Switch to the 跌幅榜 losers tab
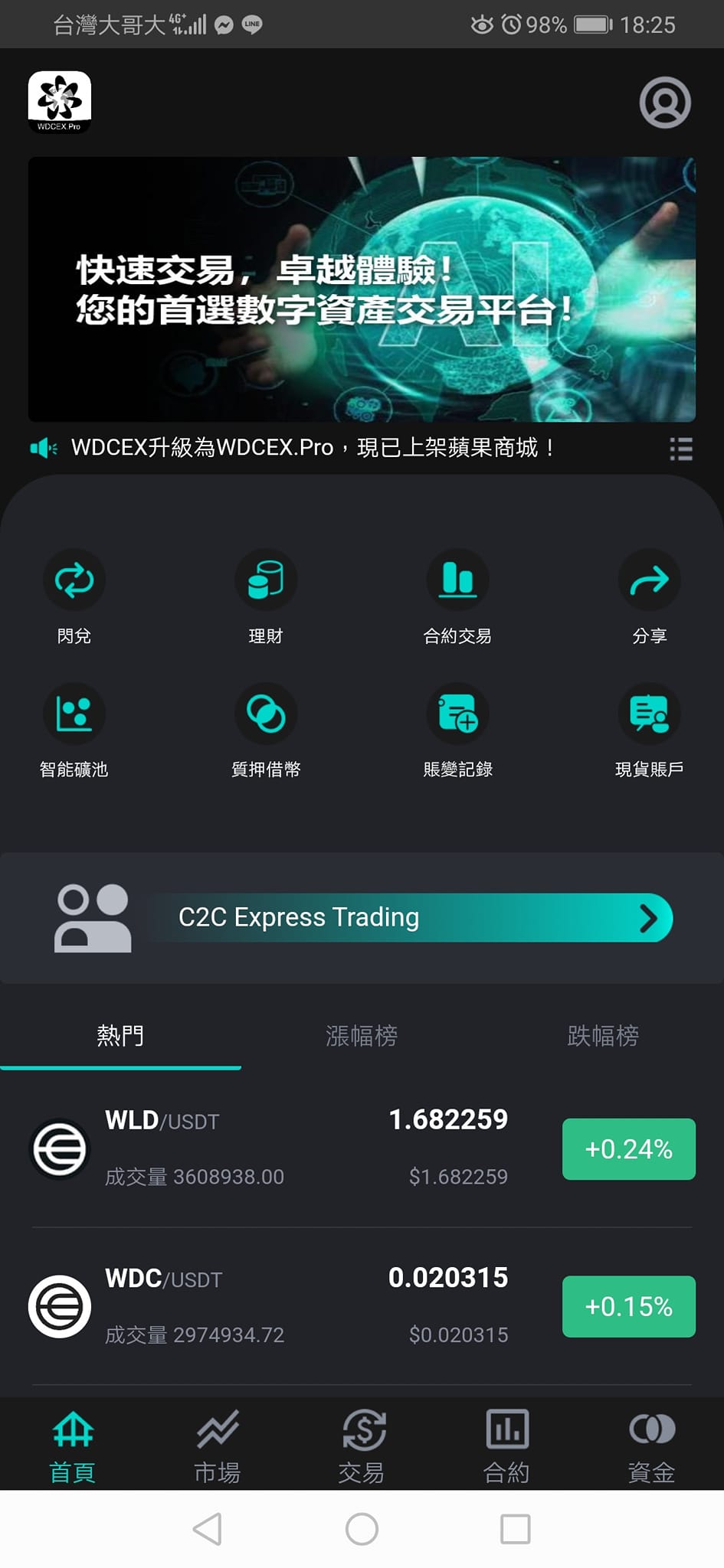This screenshot has height=1568, width=724. 603,1036
